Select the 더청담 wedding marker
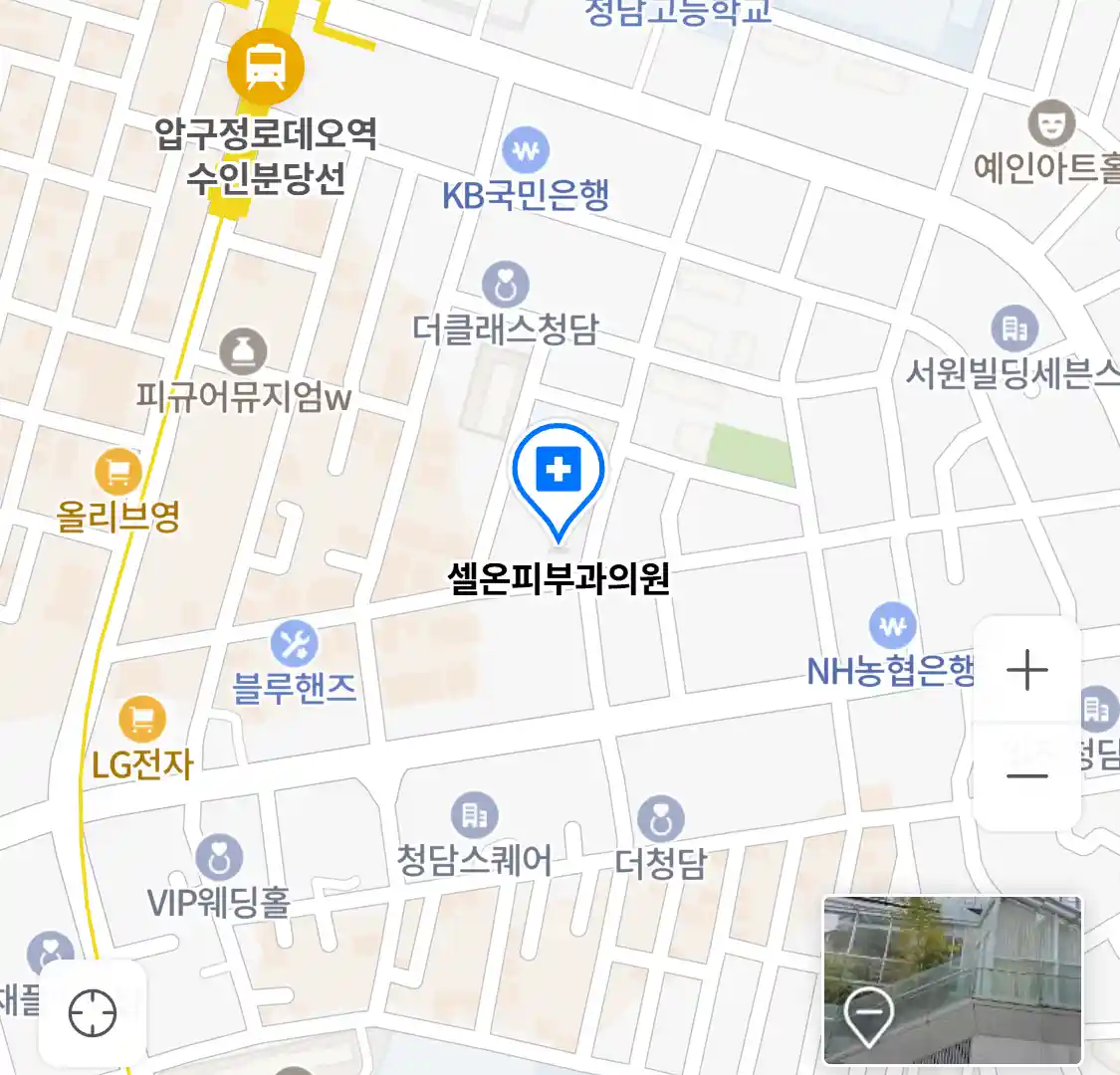The height and width of the screenshot is (1075, 1120). pos(660,819)
